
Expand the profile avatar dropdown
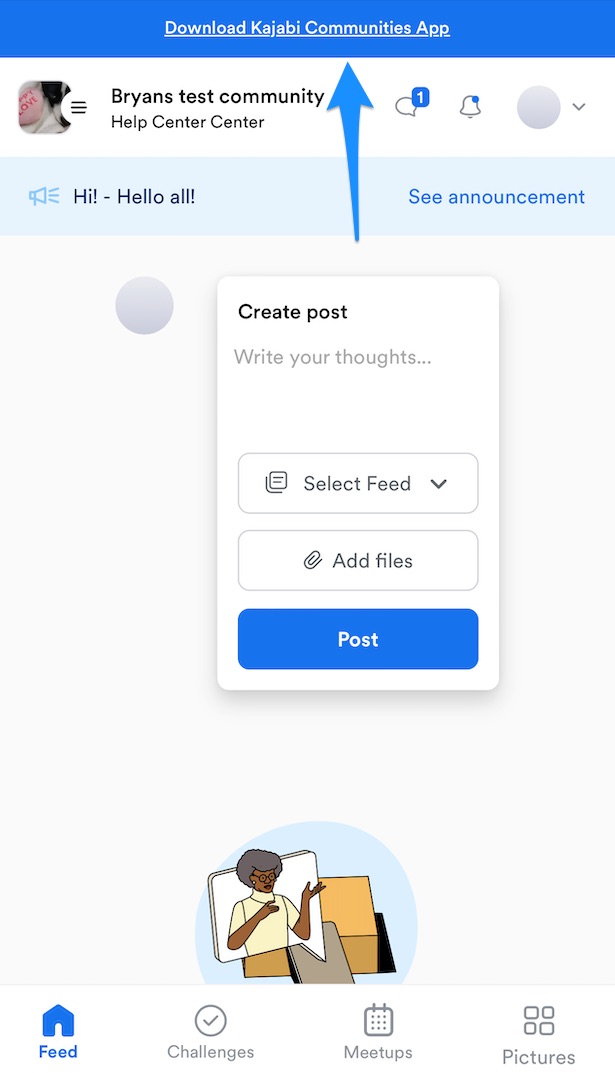click(551, 107)
